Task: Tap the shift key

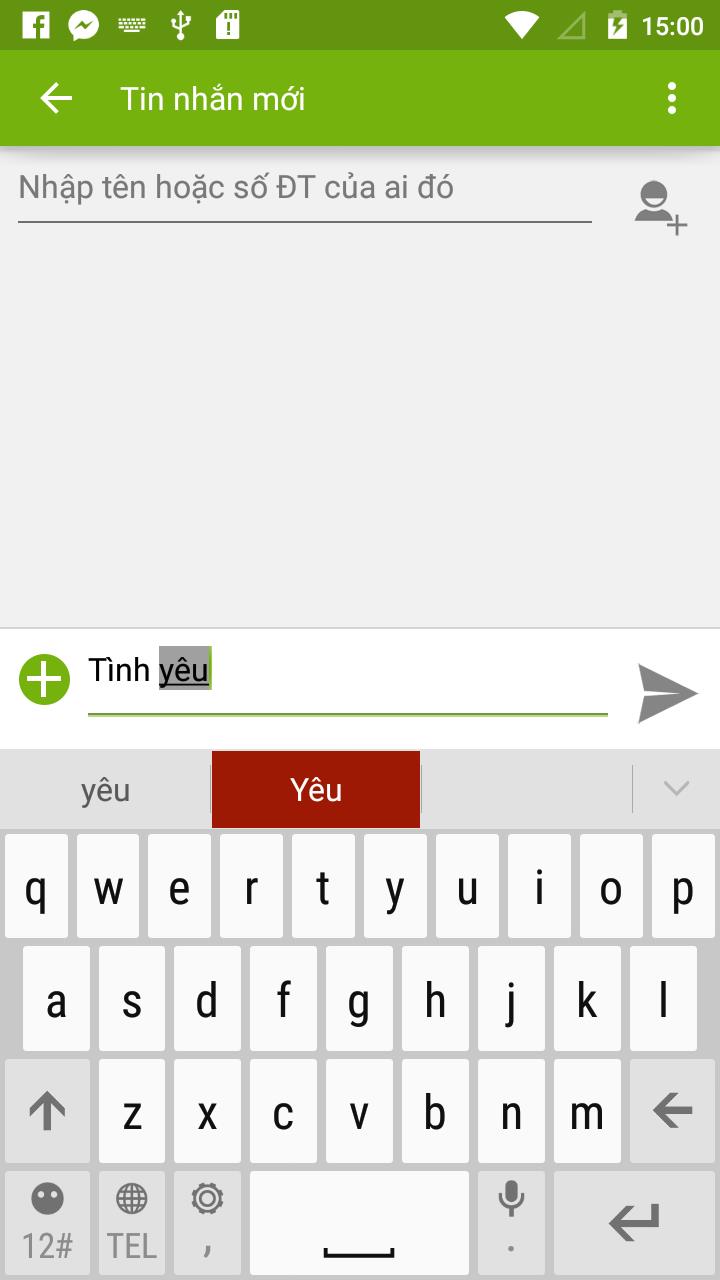Action: [47, 1111]
